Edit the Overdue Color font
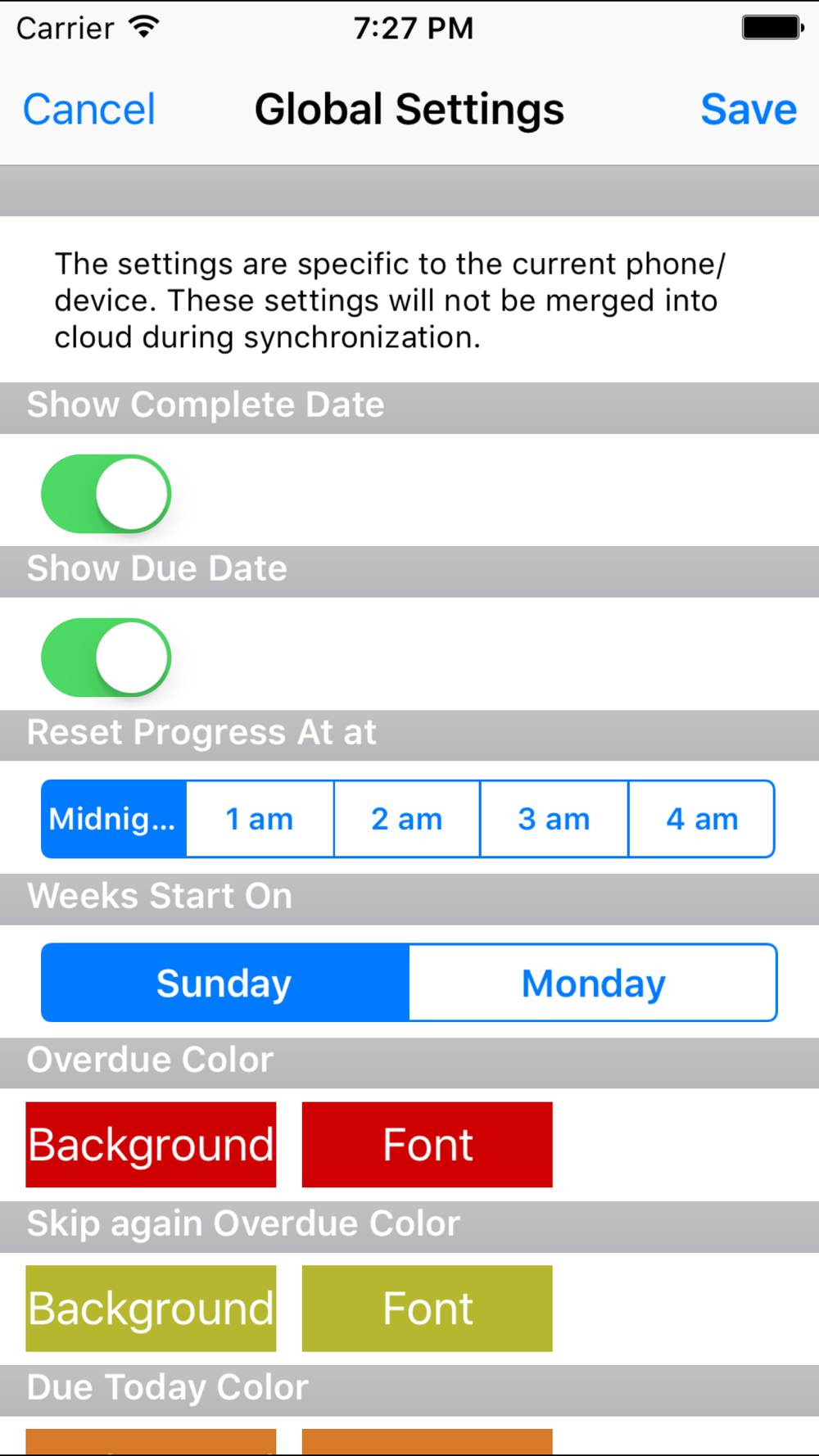Viewport: 819px width, 1456px height. click(x=428, y=1145)
